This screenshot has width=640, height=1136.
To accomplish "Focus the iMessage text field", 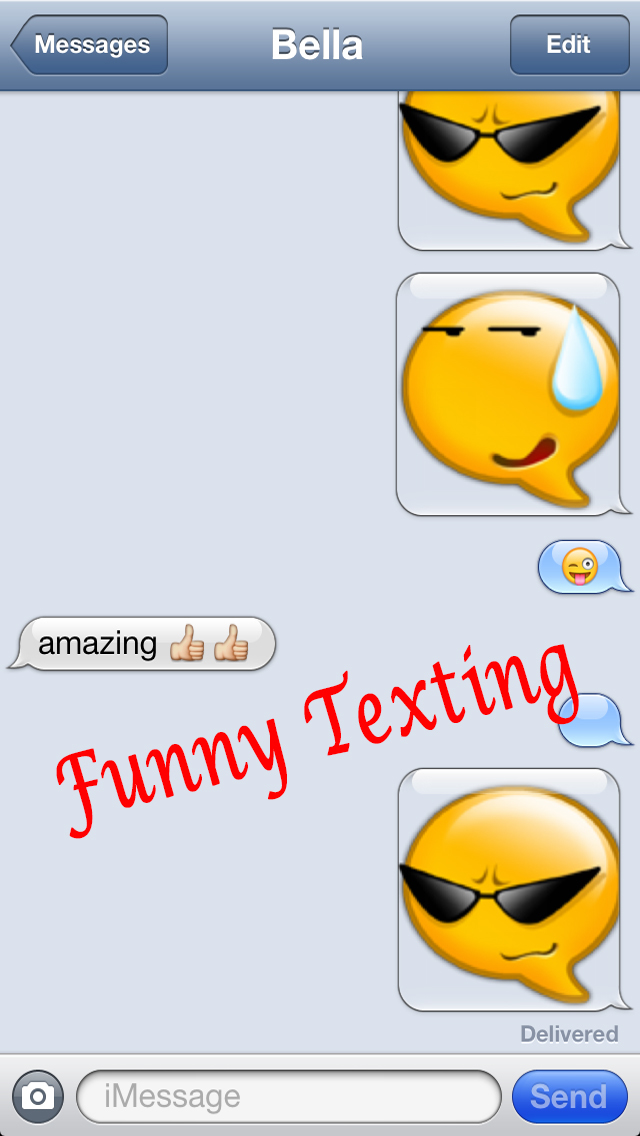I will point(288,1097).
